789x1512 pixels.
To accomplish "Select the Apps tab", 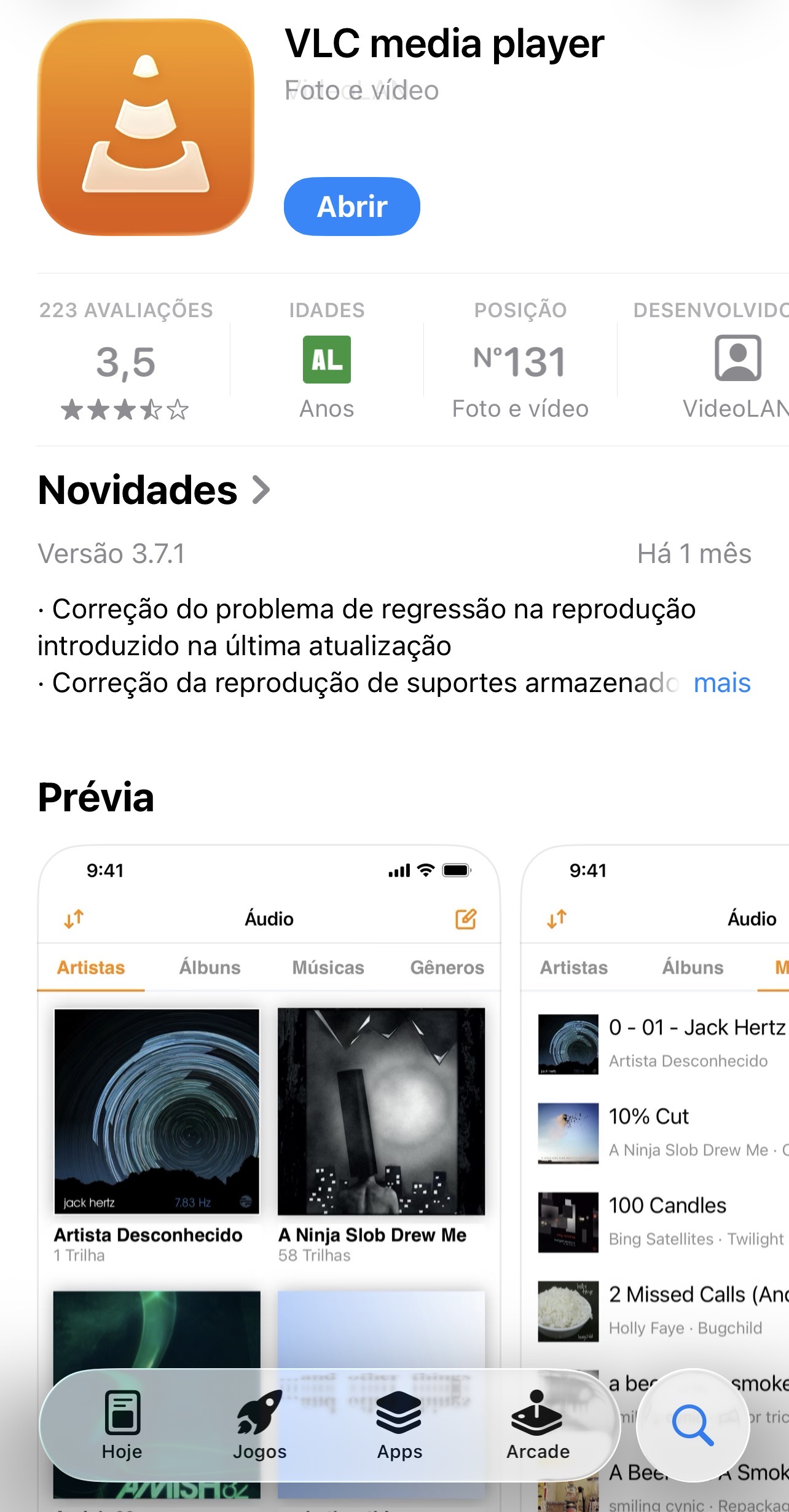I will 399,1425.
